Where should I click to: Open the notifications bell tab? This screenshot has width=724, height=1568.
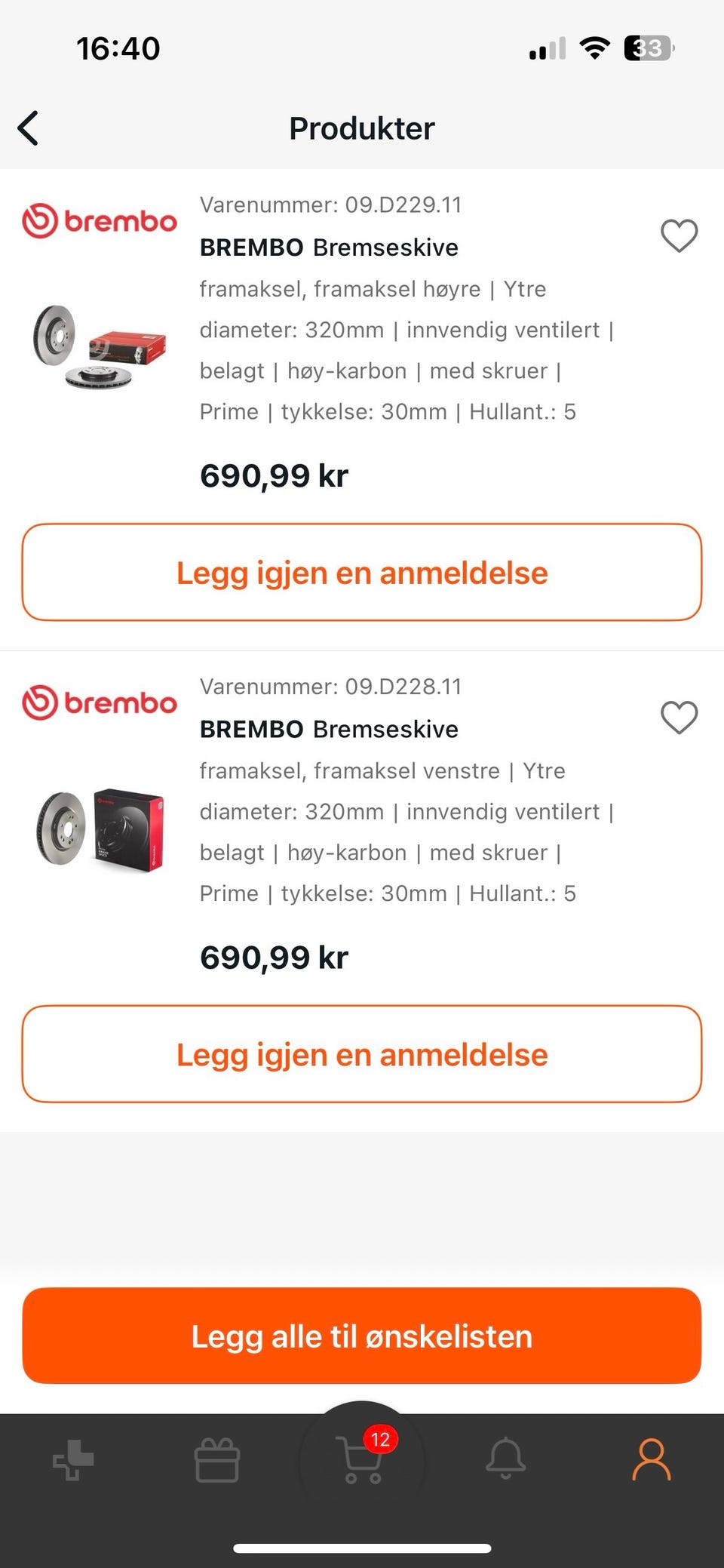pos(505,1459)
